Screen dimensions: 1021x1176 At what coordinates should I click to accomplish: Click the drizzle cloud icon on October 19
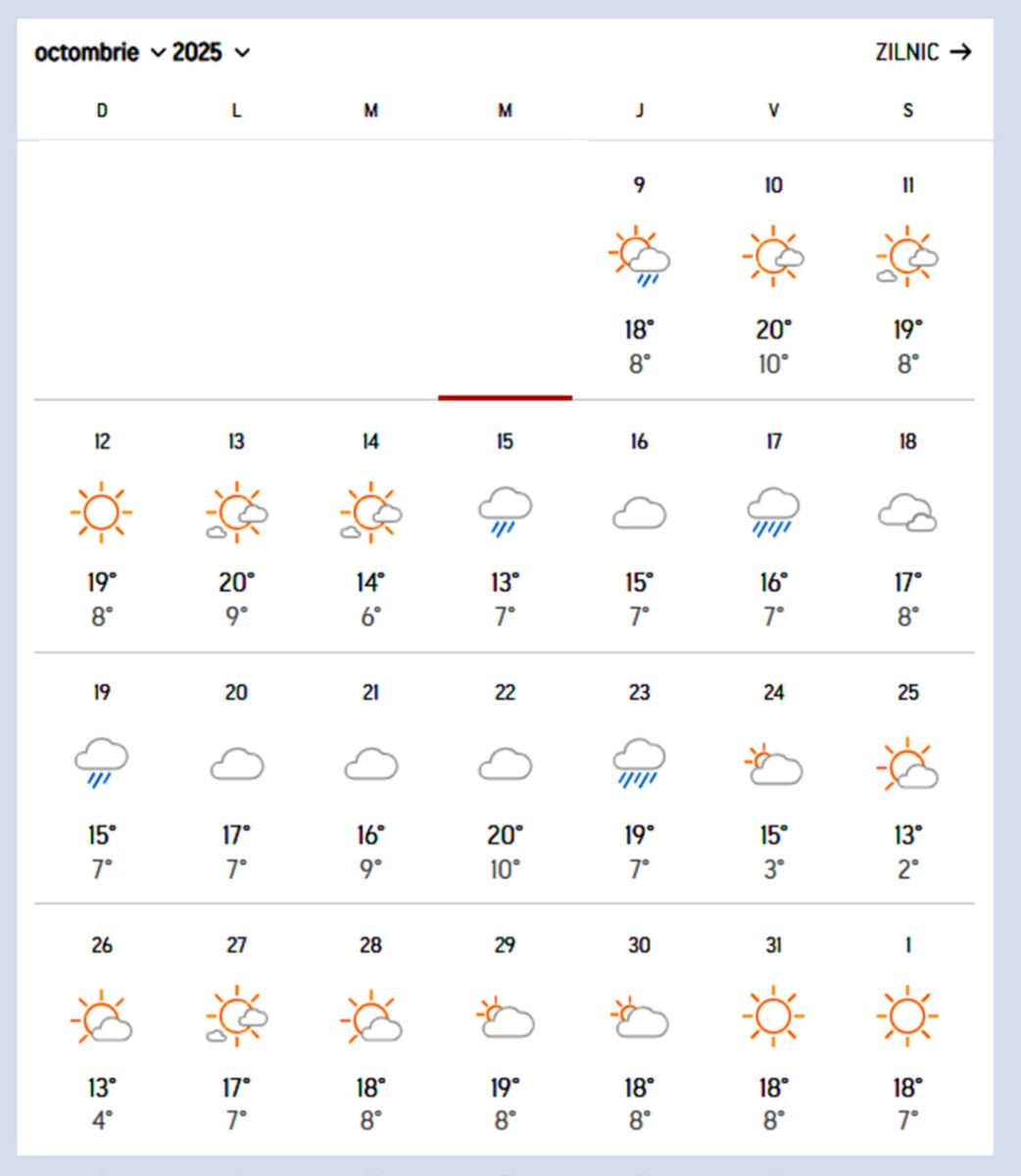click(x=101, y=763)
